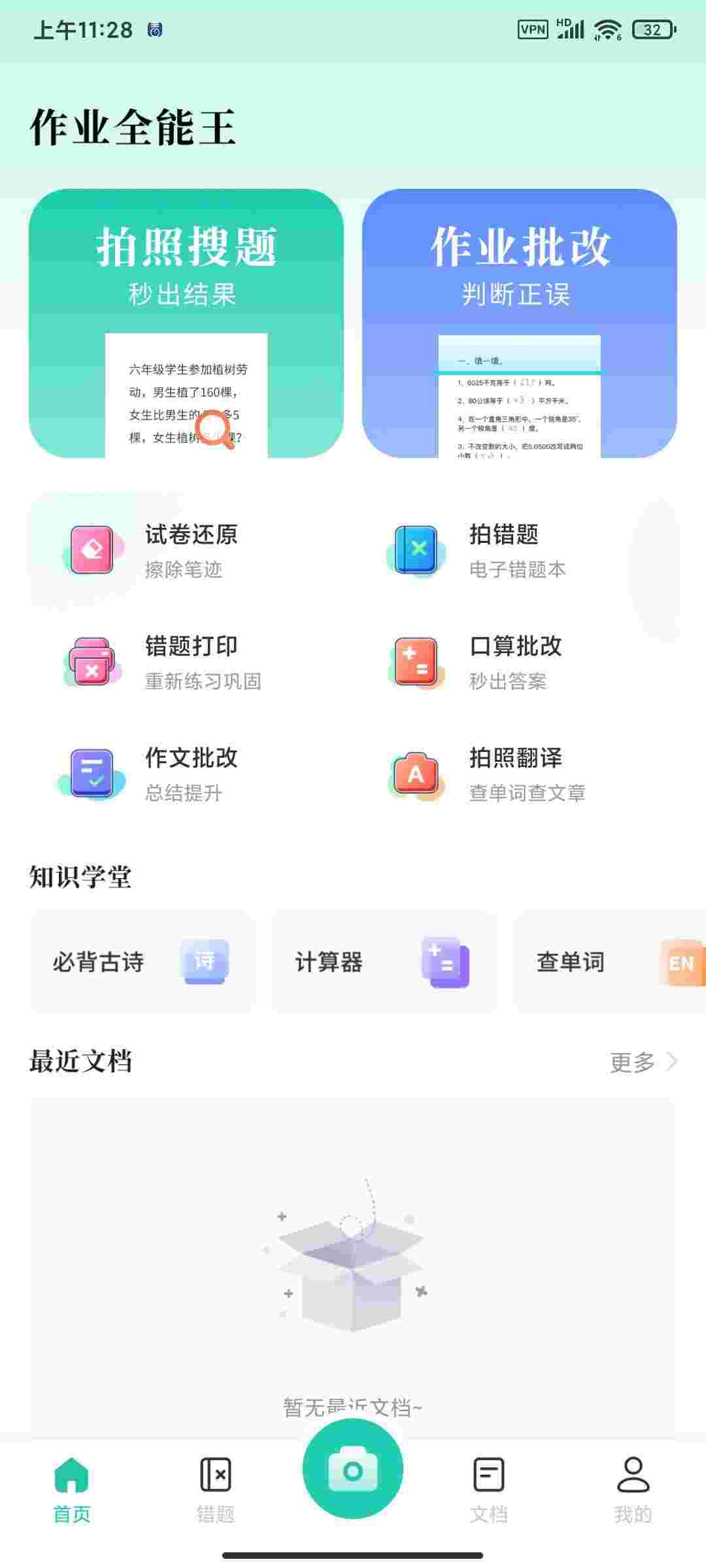Tap the center camera button
The image size is (706, 1568).
tap(353, 1470)
